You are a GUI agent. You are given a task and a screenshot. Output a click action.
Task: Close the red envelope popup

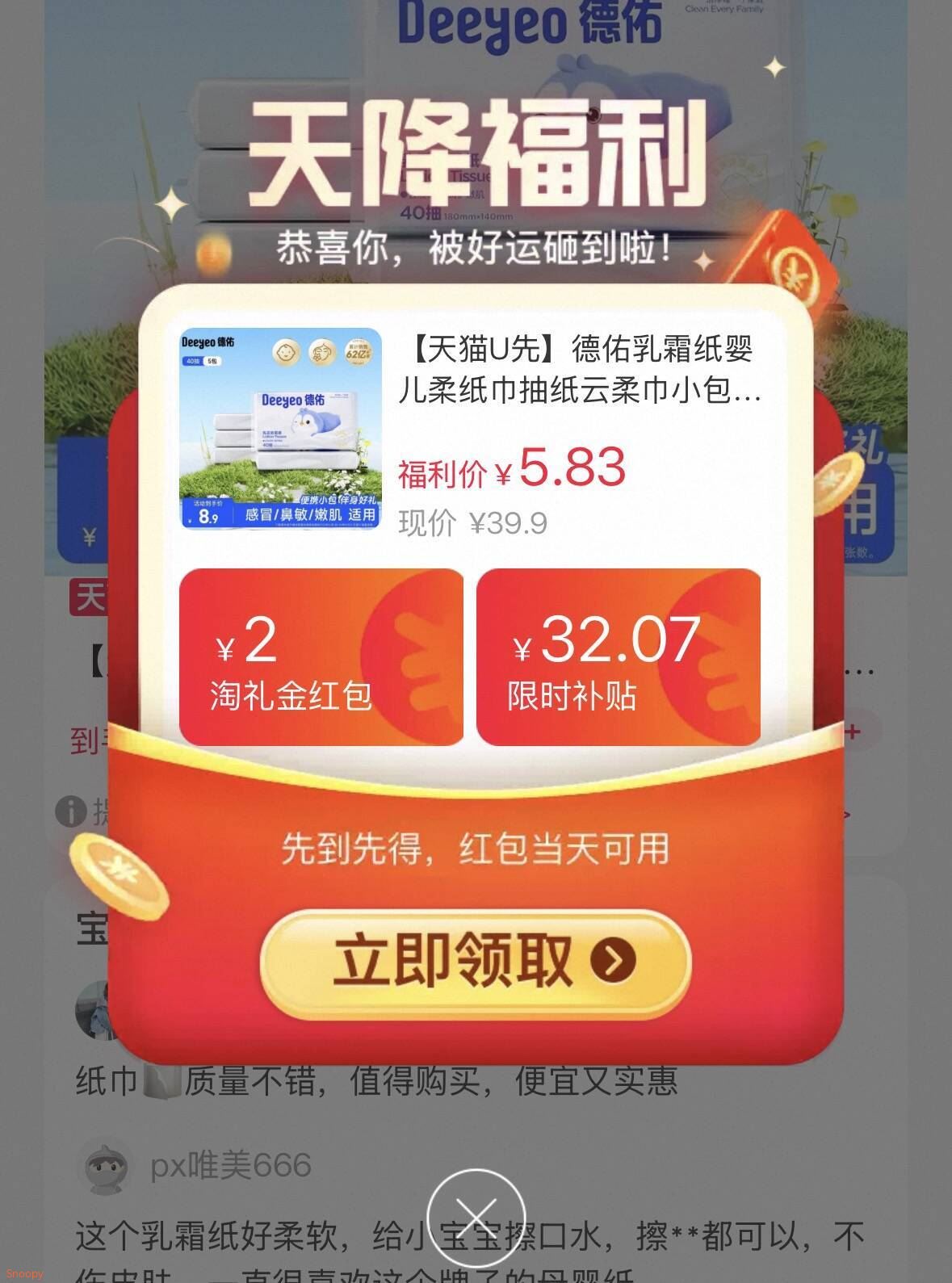476,1217
